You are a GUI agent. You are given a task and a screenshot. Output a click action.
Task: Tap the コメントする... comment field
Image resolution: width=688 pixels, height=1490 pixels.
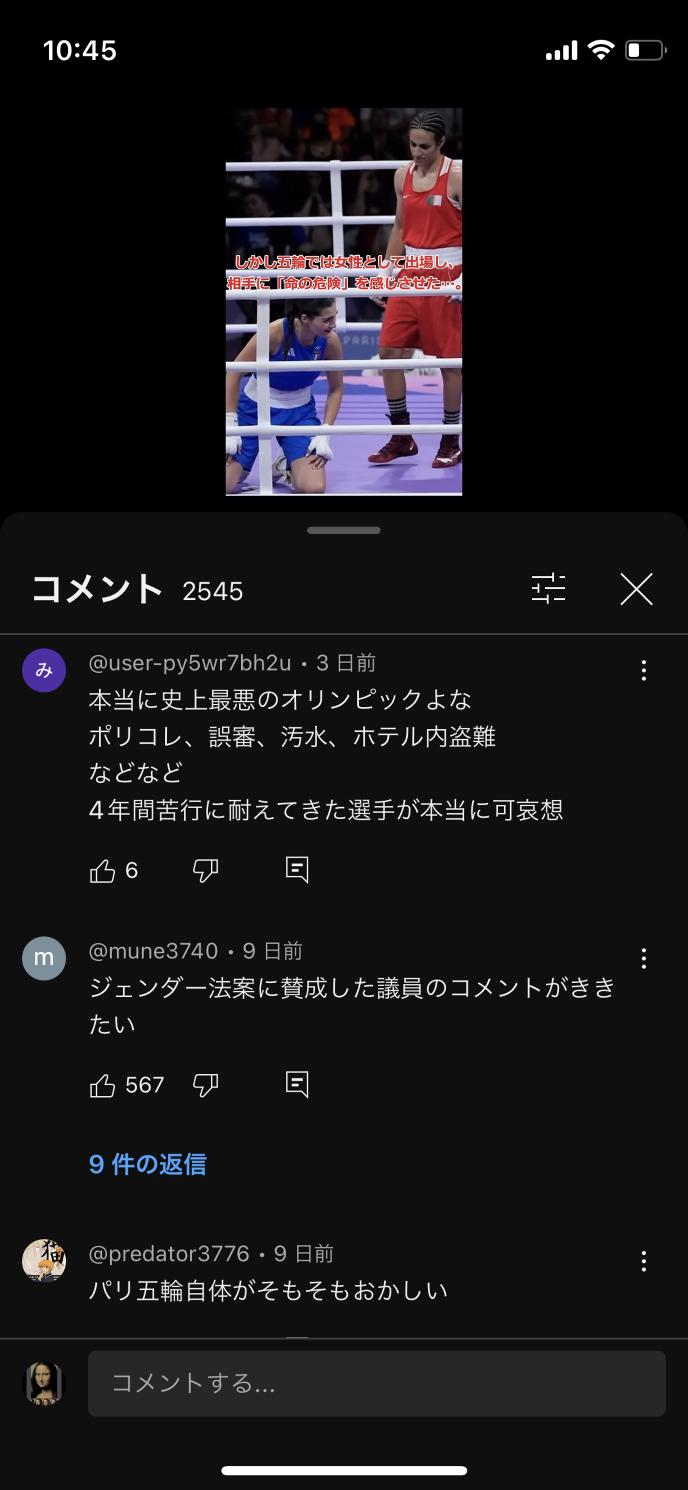(x=376, y=1383)
